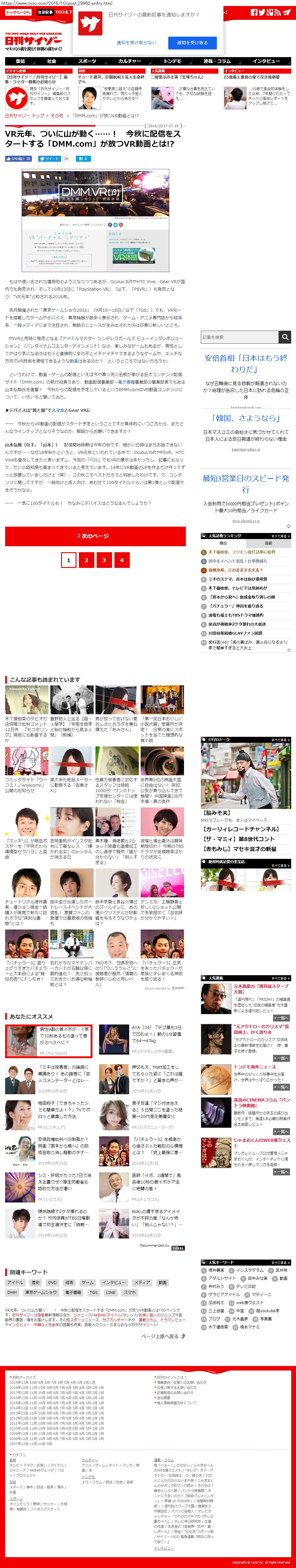Jump to article page 3

[104, 559]
